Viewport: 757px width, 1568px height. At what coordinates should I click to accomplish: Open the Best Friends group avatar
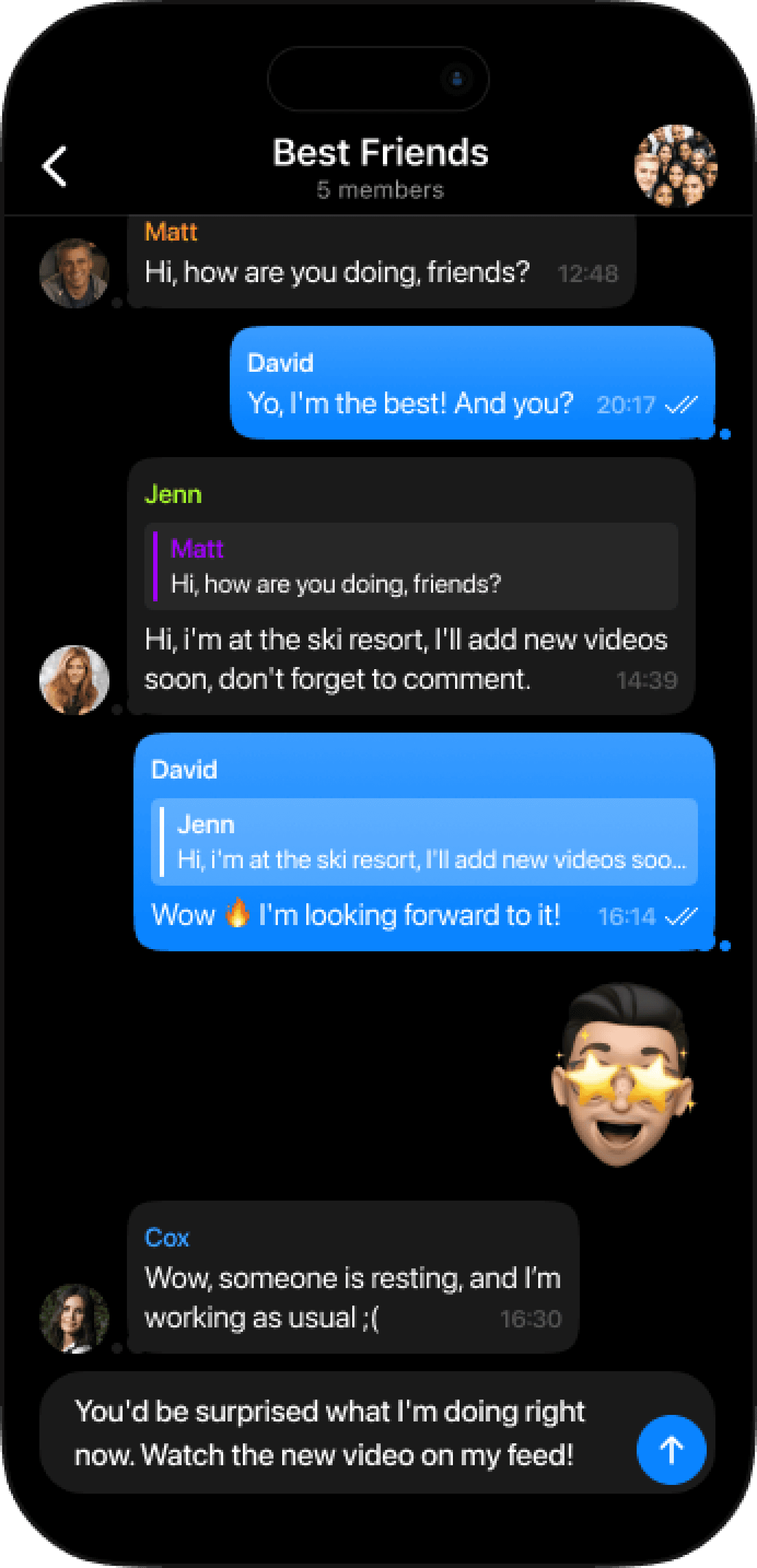[x=676, y=166]
